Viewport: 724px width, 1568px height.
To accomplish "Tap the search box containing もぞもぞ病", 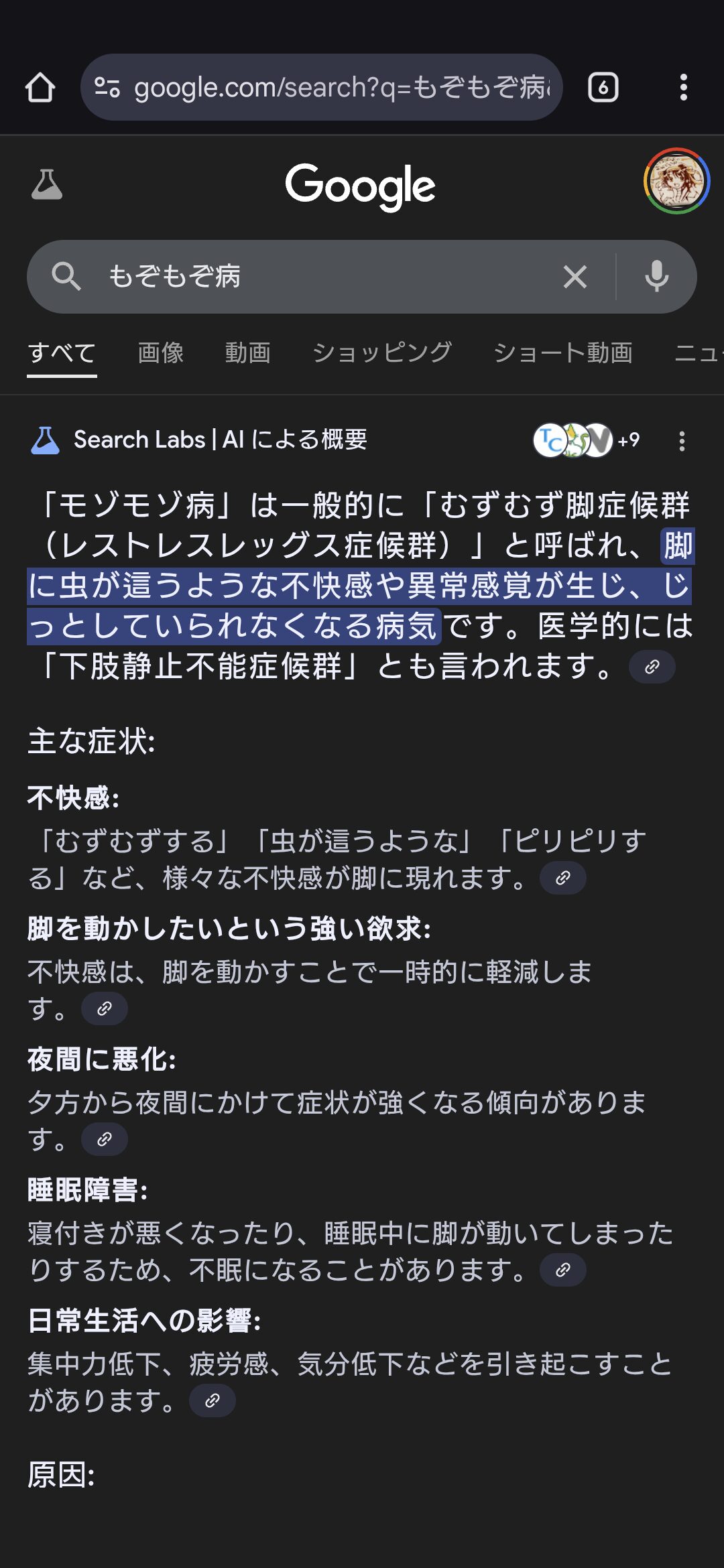I will pyautogui.click(x=322, y=276).
